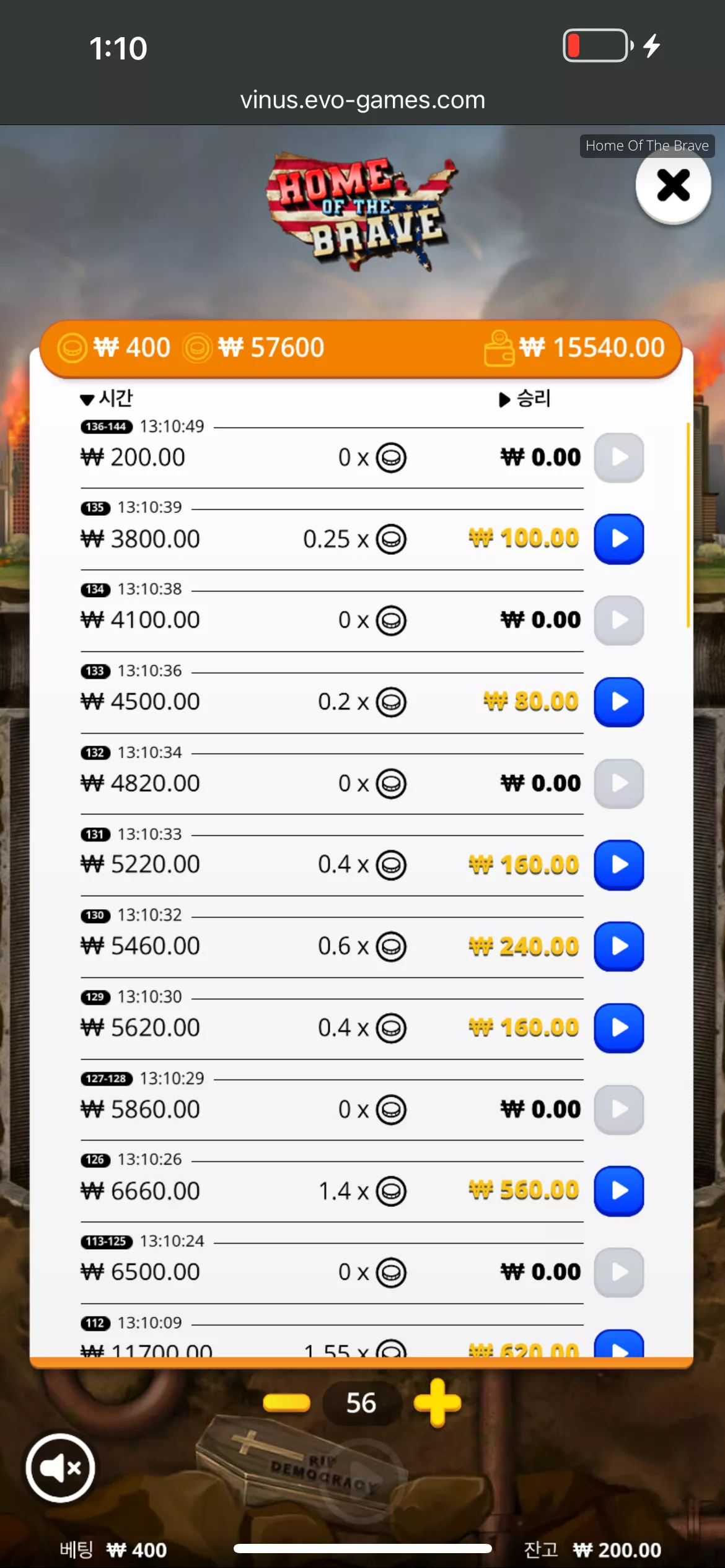Replay round 131 at 13:10:33

pos(618,865)
